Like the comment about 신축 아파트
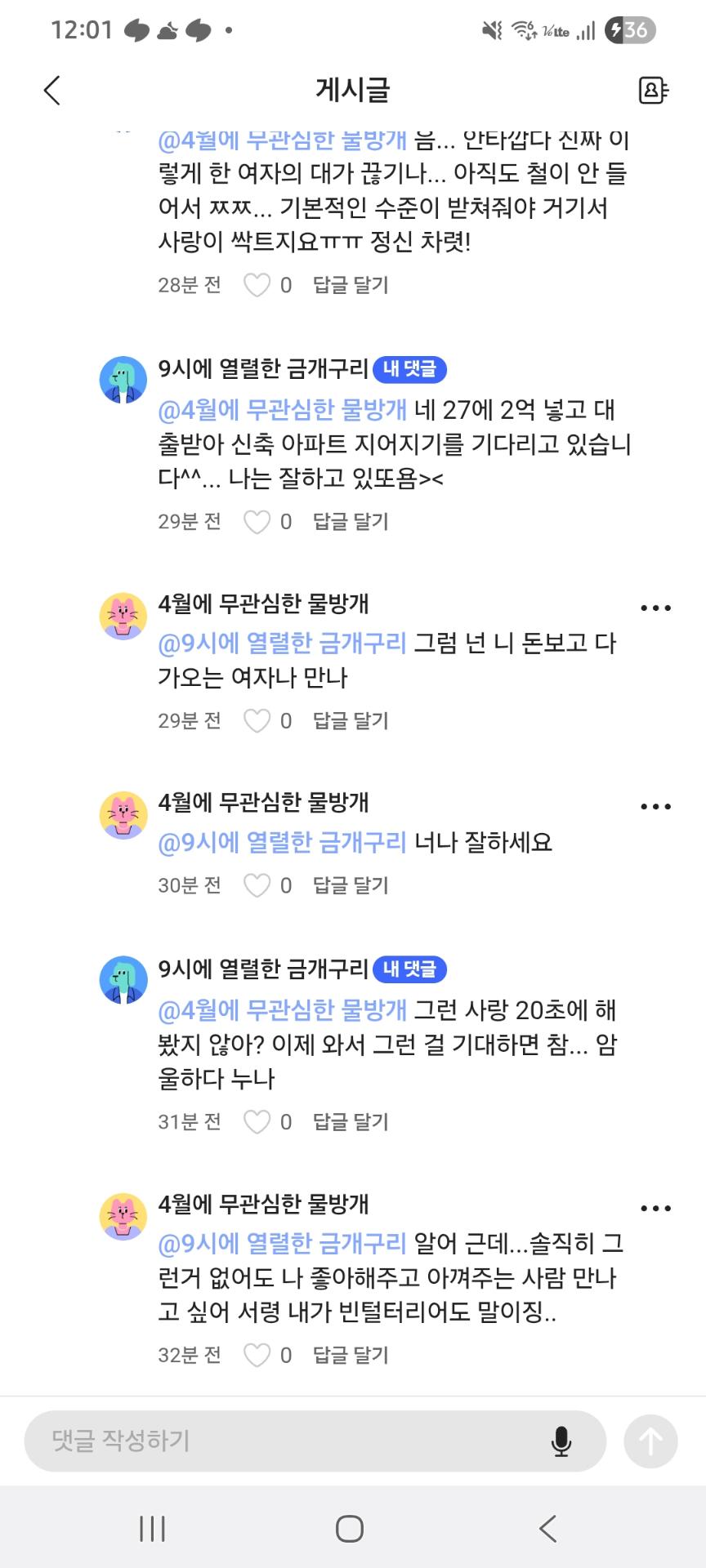Image resolution: width=706 pixels, height=1568 pixels. 257,522
